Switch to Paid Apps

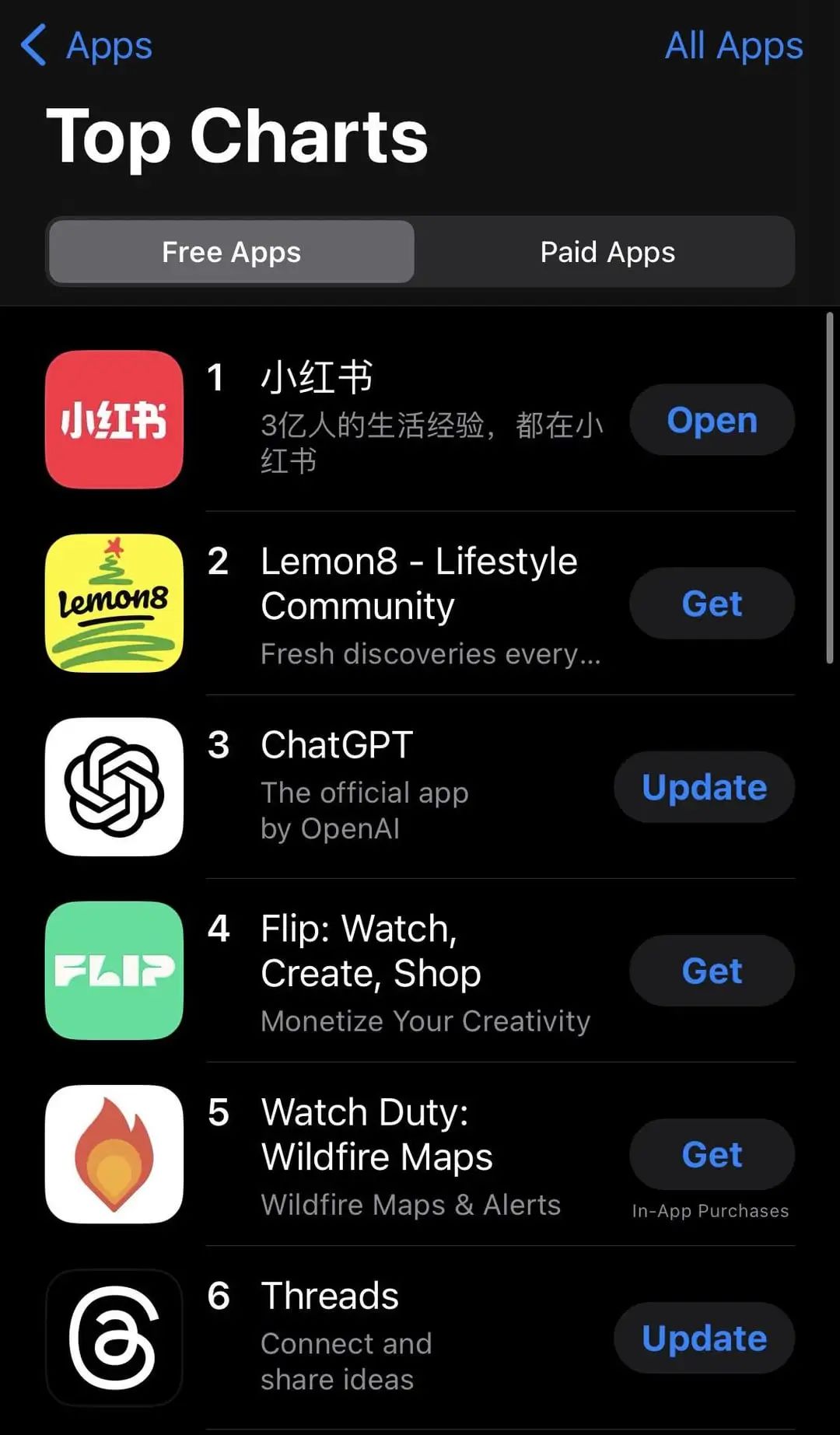[607, 252]
